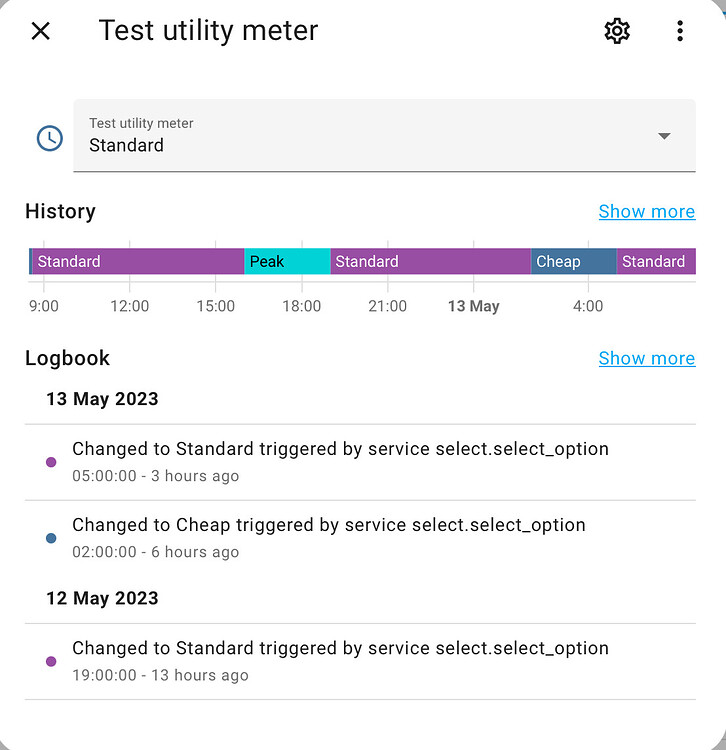The height and width of the screenshot is (750, 726).
Task: Close the Test utility meter dialog
Action: tap(40, 31)
